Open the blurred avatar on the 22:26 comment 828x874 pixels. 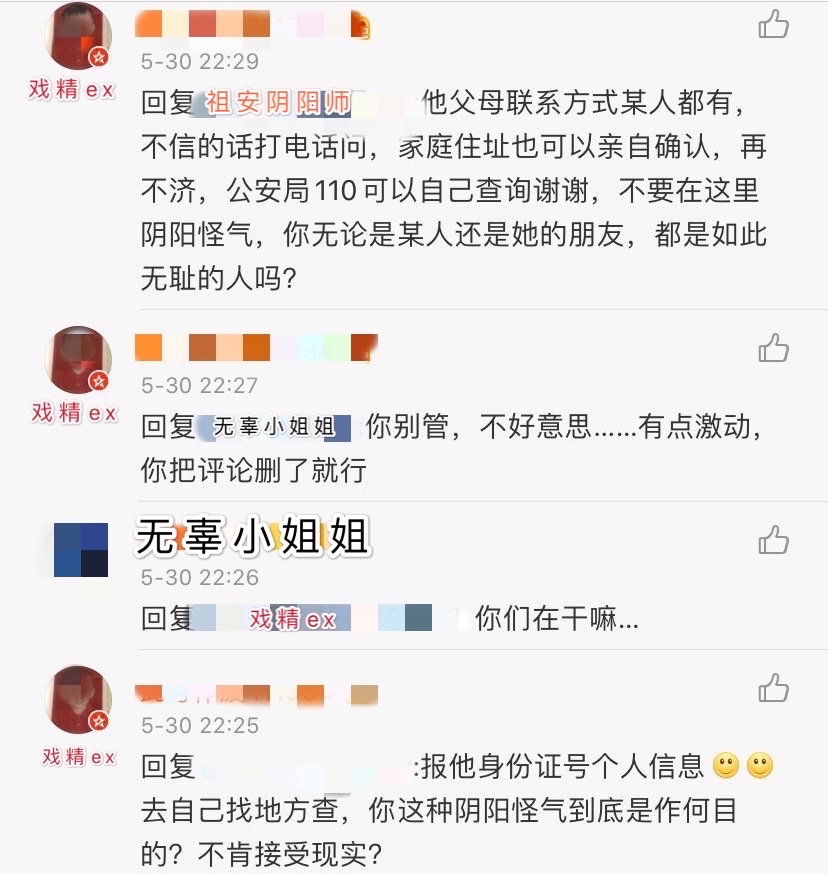coord(80,550)
